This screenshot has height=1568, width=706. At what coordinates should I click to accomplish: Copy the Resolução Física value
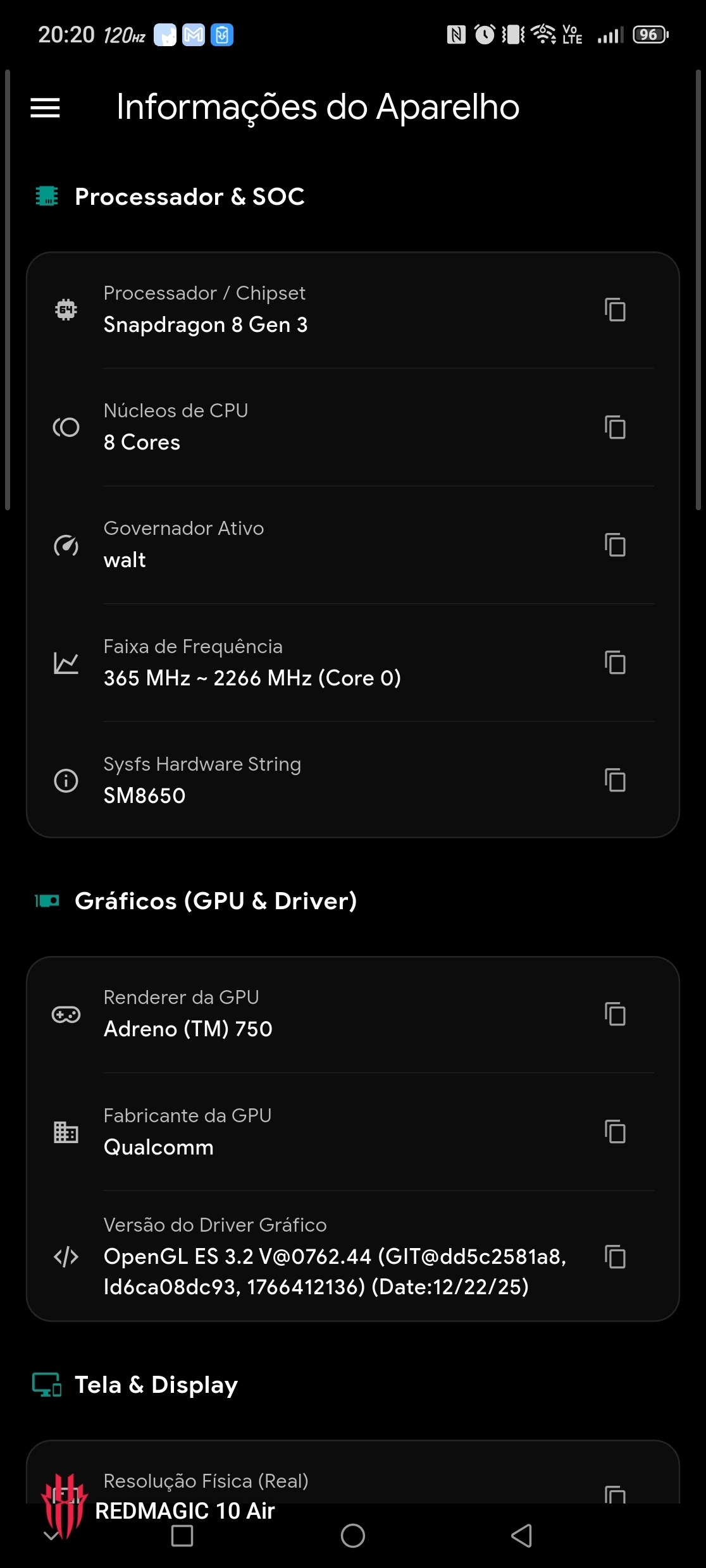(615, 1495)
